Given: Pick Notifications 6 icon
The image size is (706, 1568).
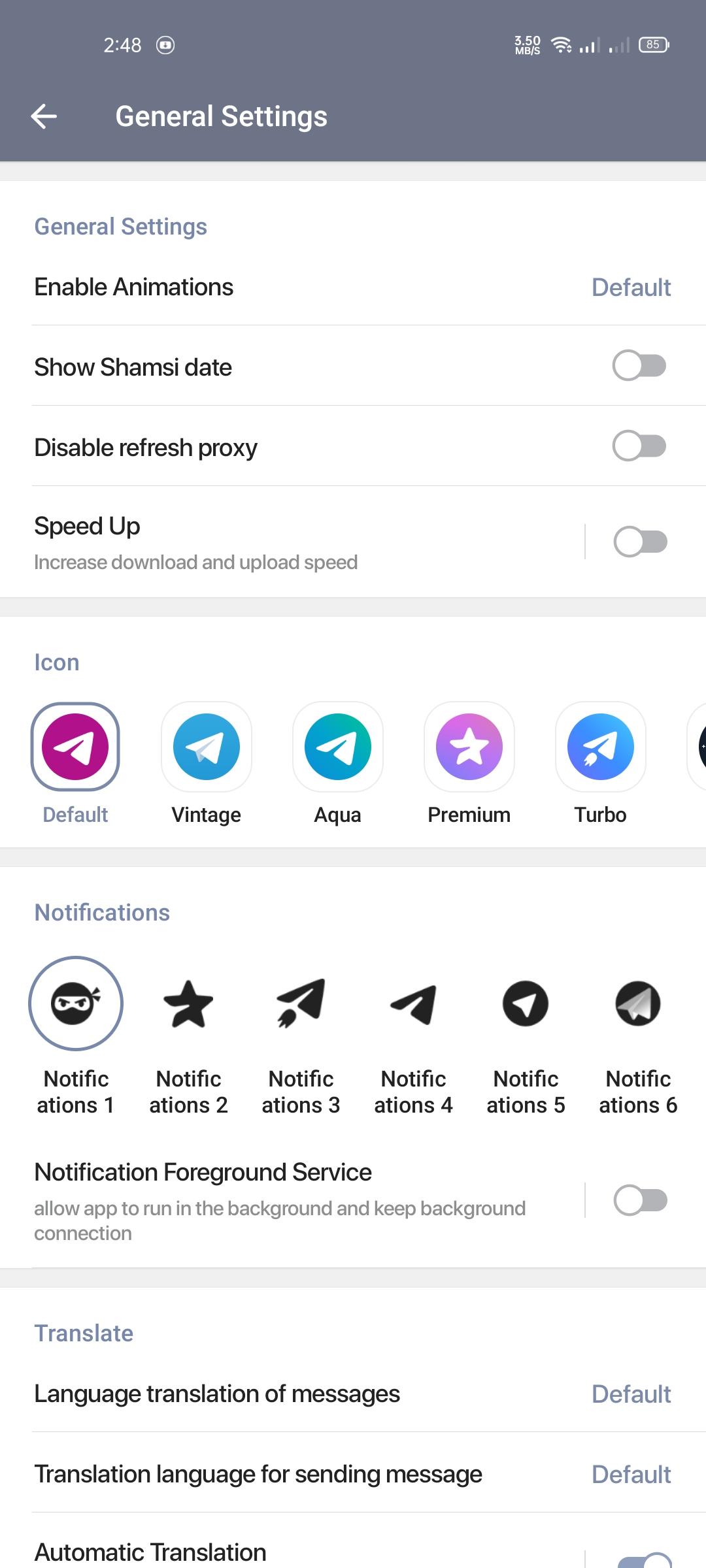Looking at the screenshot, I should click(638, 1004).
